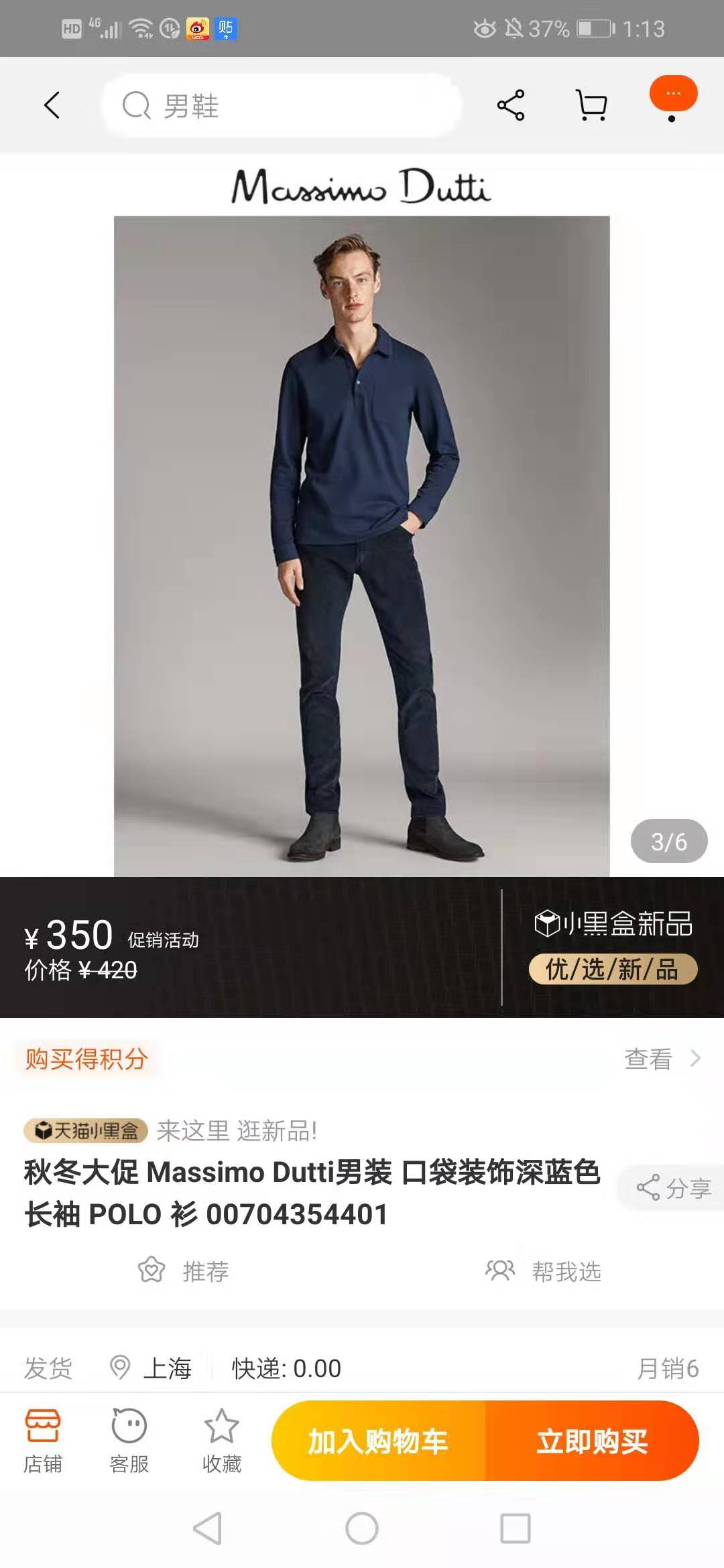Open the search field labeled 男鞋
This screenshot has height=1568, width=724.
[282, 105]
